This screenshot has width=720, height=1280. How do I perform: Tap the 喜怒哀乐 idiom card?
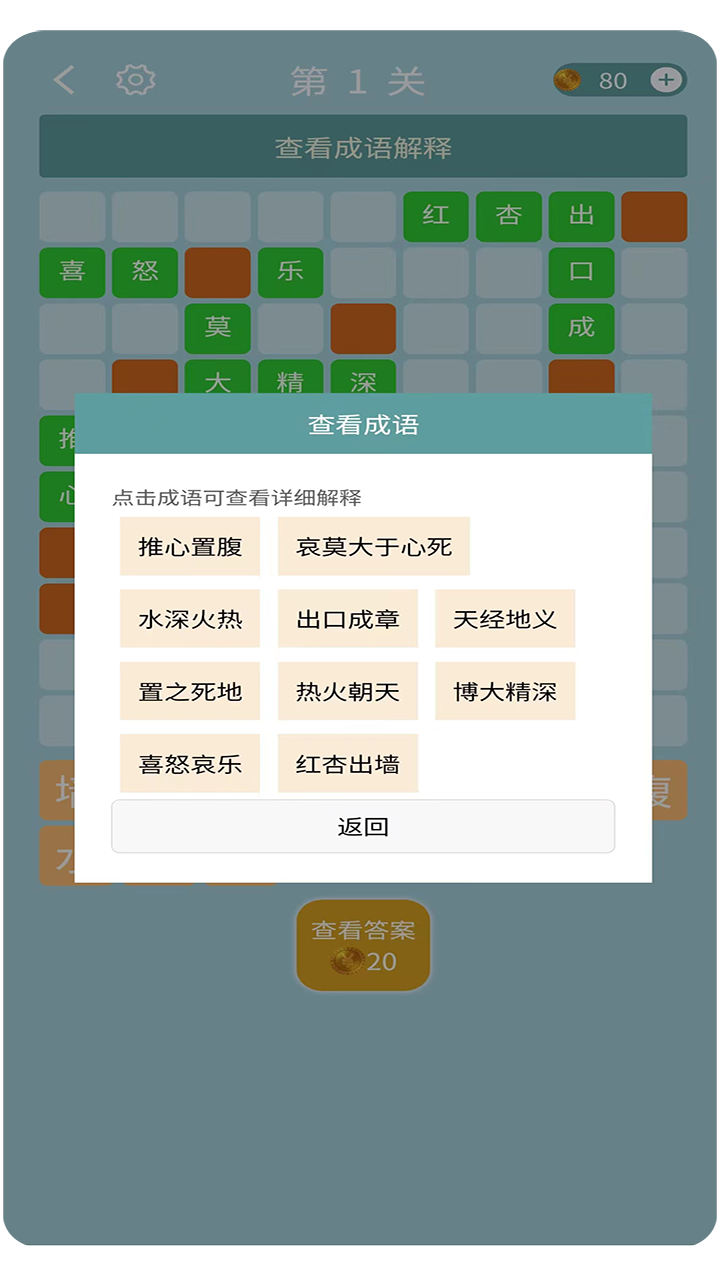click(x=190, y=763)
